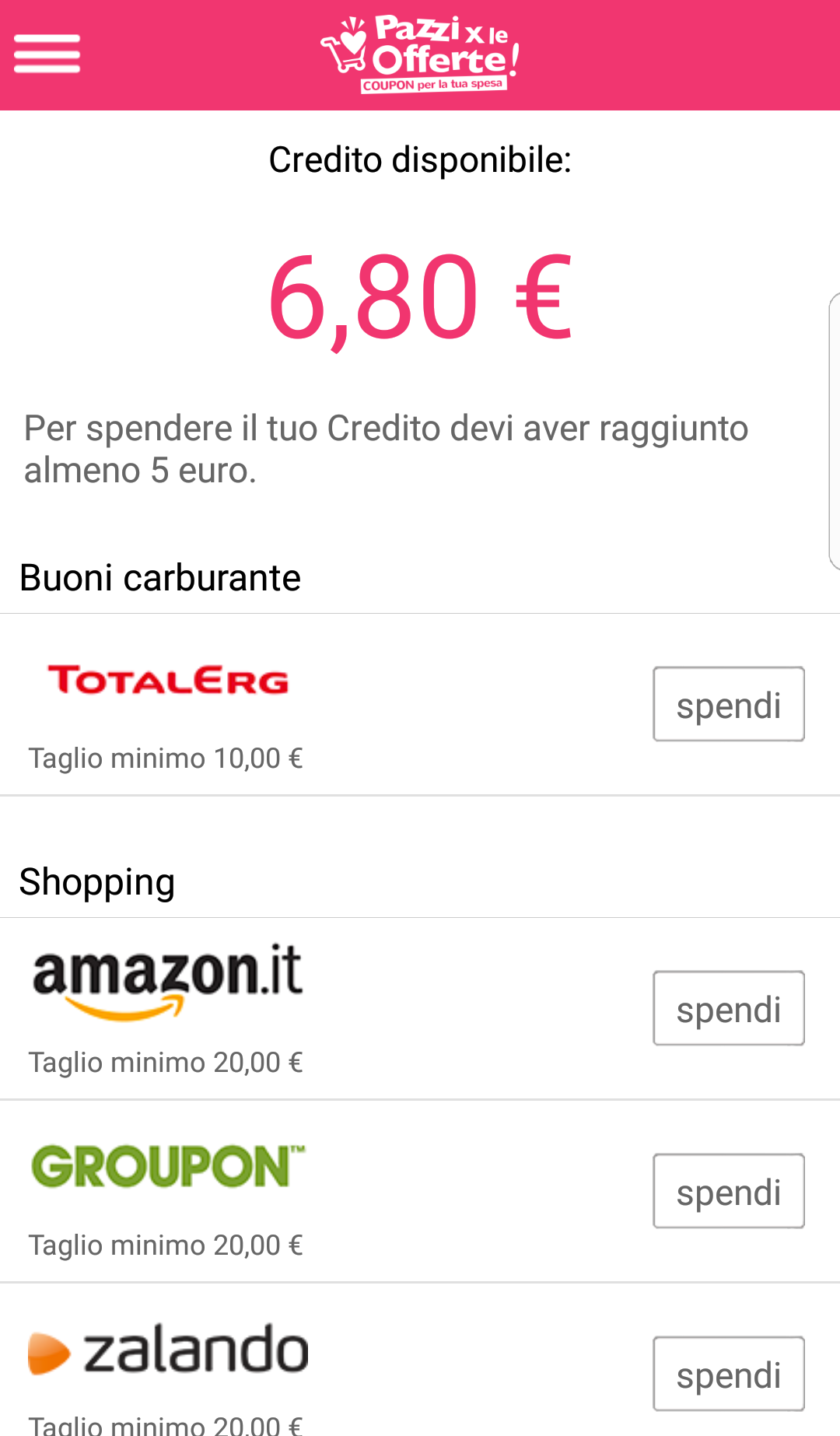The width and height of the screenshot is (840, 1436).
Task: Choose spendi next to Groupon
Action: 728,1191
